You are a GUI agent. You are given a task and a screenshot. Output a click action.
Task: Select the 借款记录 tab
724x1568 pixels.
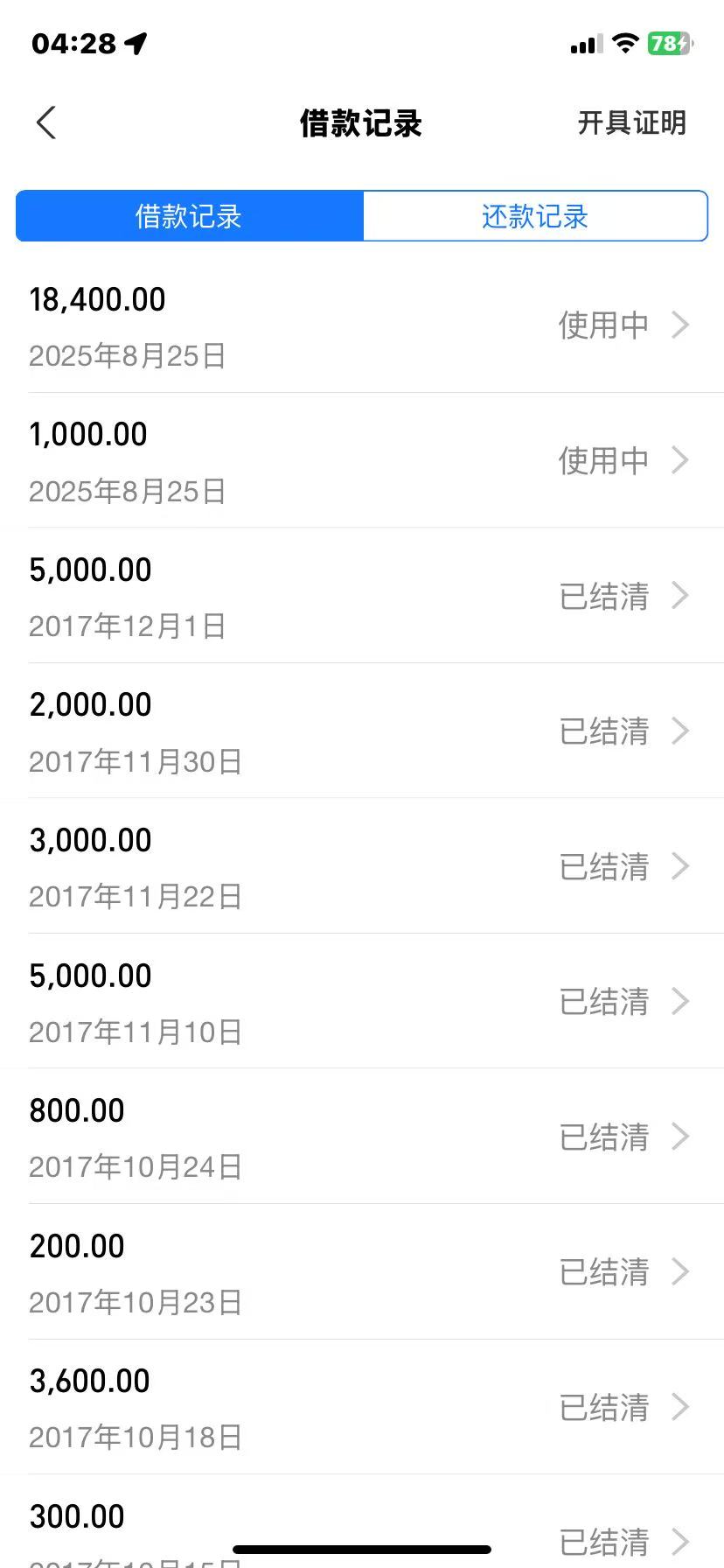pos(189,216)
